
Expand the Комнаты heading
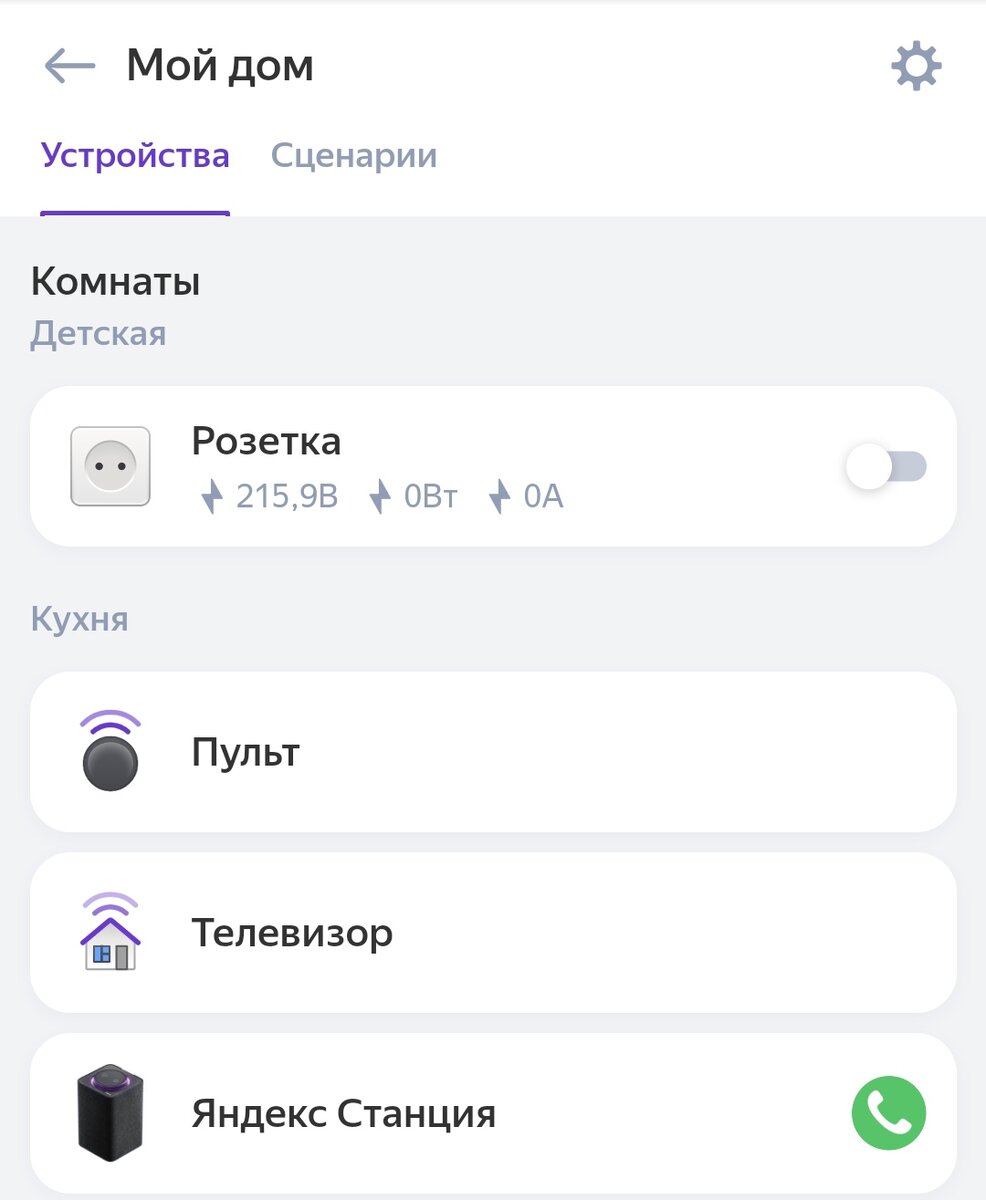click(x=115, y=281)
